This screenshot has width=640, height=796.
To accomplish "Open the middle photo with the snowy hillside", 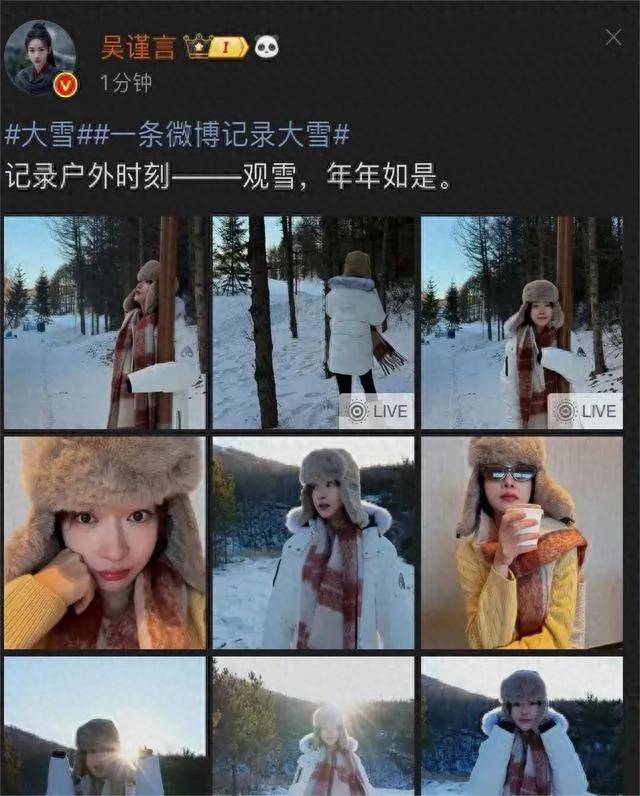I will pyautogui.click(x=313, y=542).
